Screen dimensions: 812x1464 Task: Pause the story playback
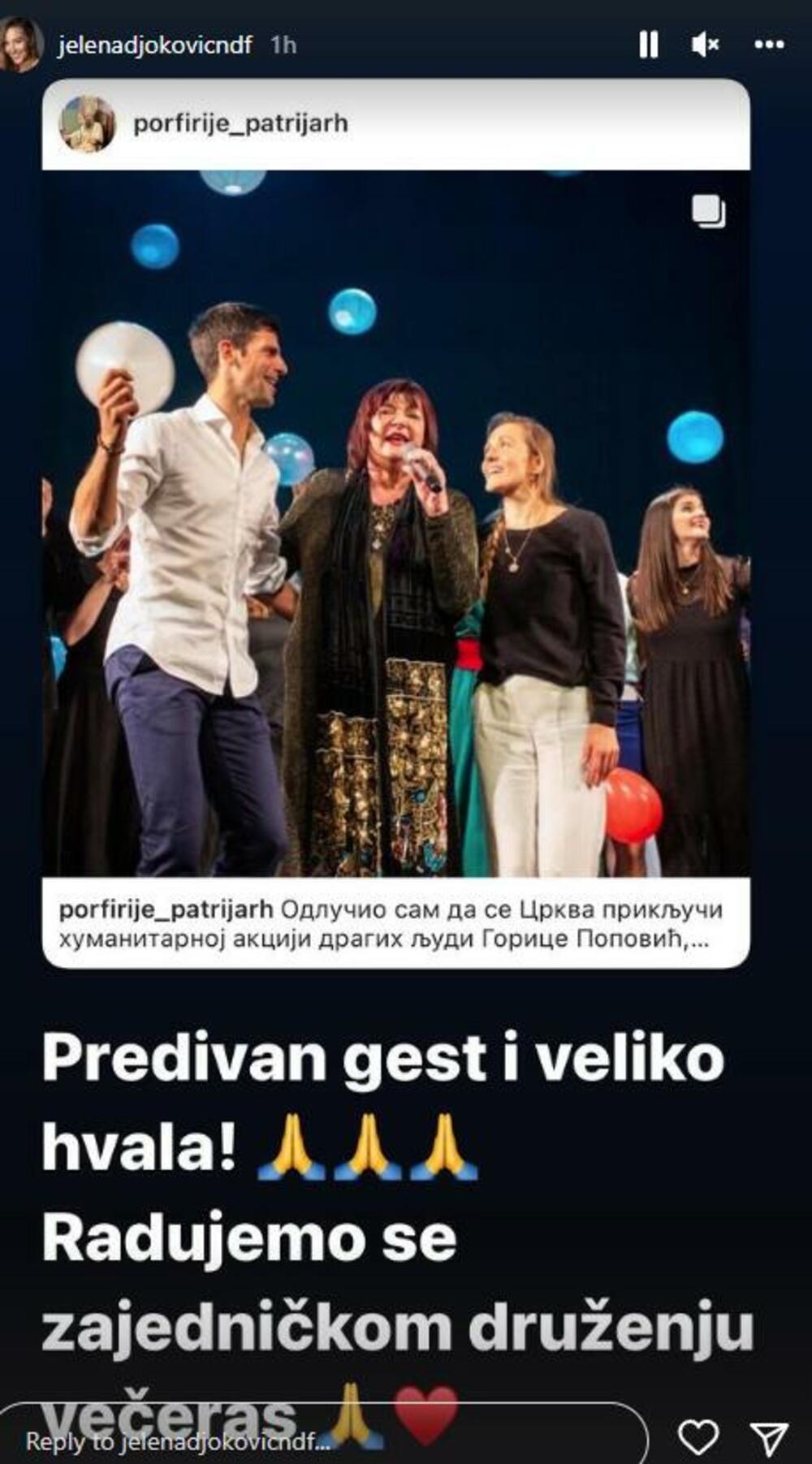click(x=648, y=45)
